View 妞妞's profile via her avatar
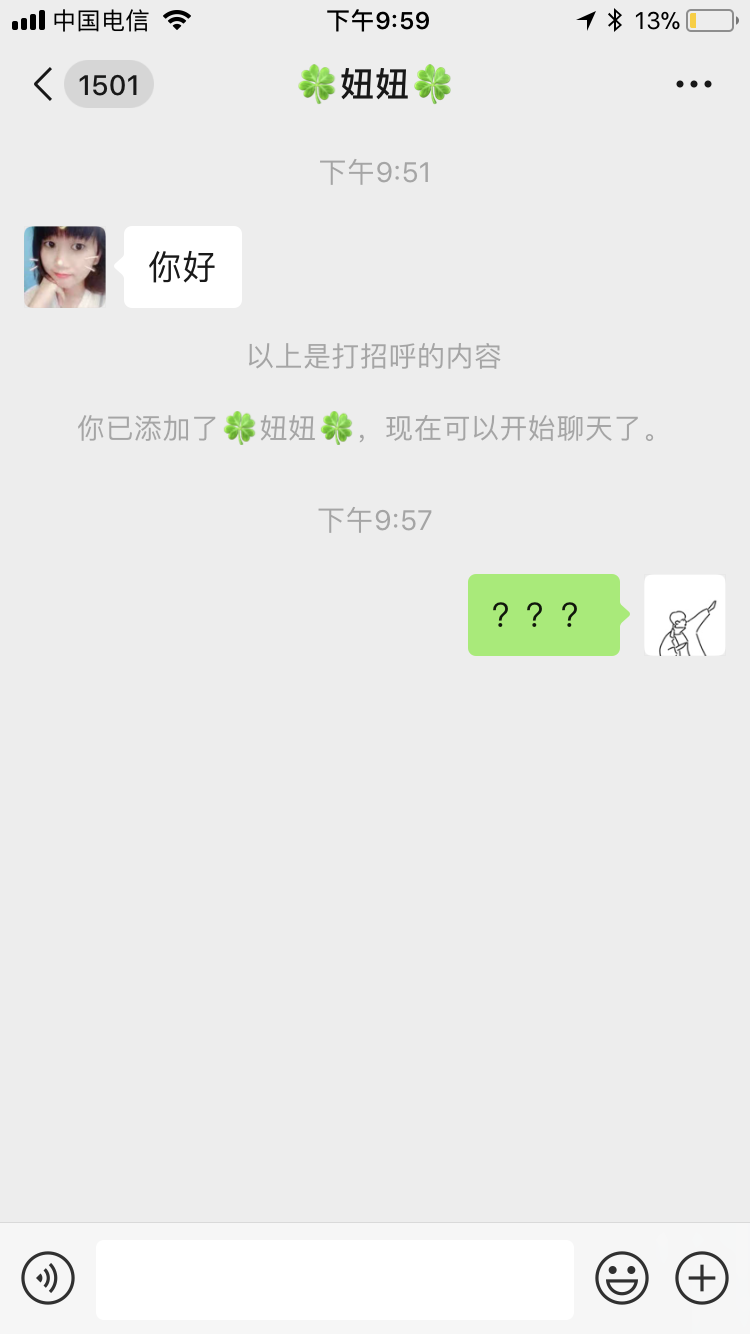The image size is (750, 1334). (x=65, y=267)
